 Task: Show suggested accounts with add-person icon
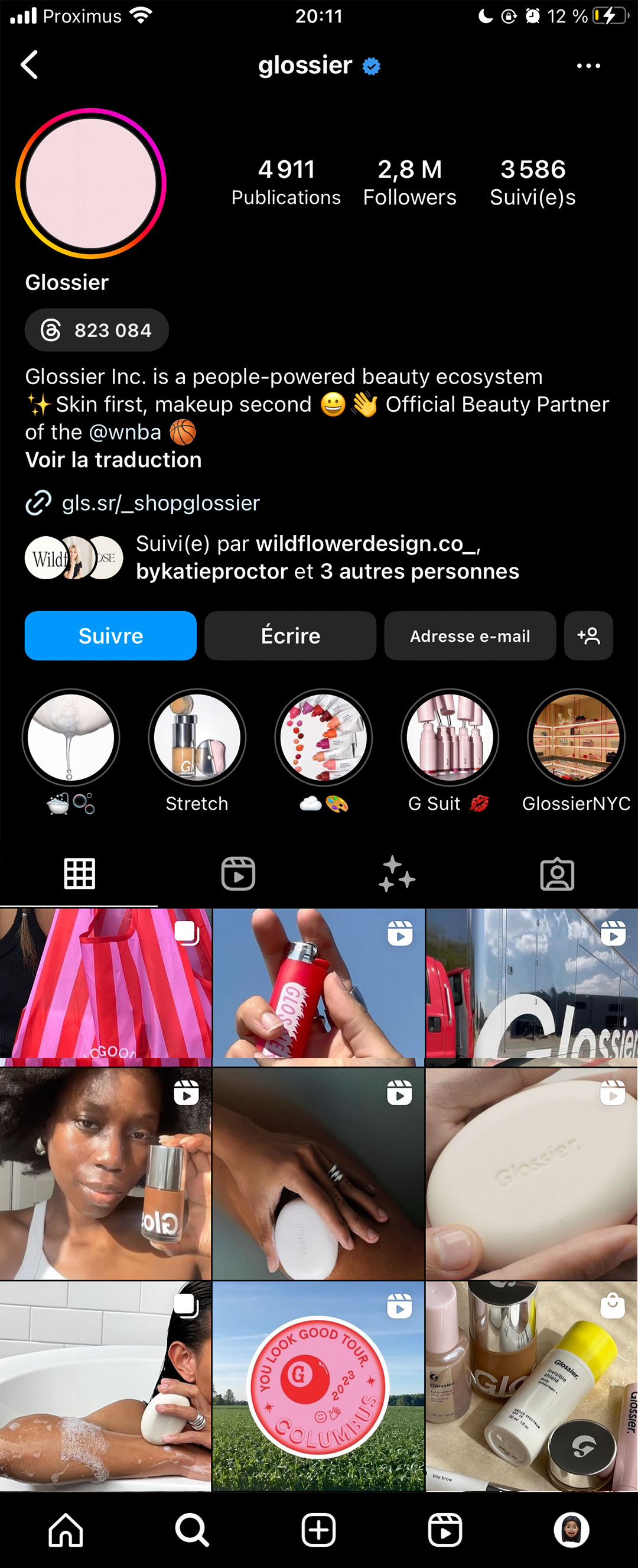(588, 635)
